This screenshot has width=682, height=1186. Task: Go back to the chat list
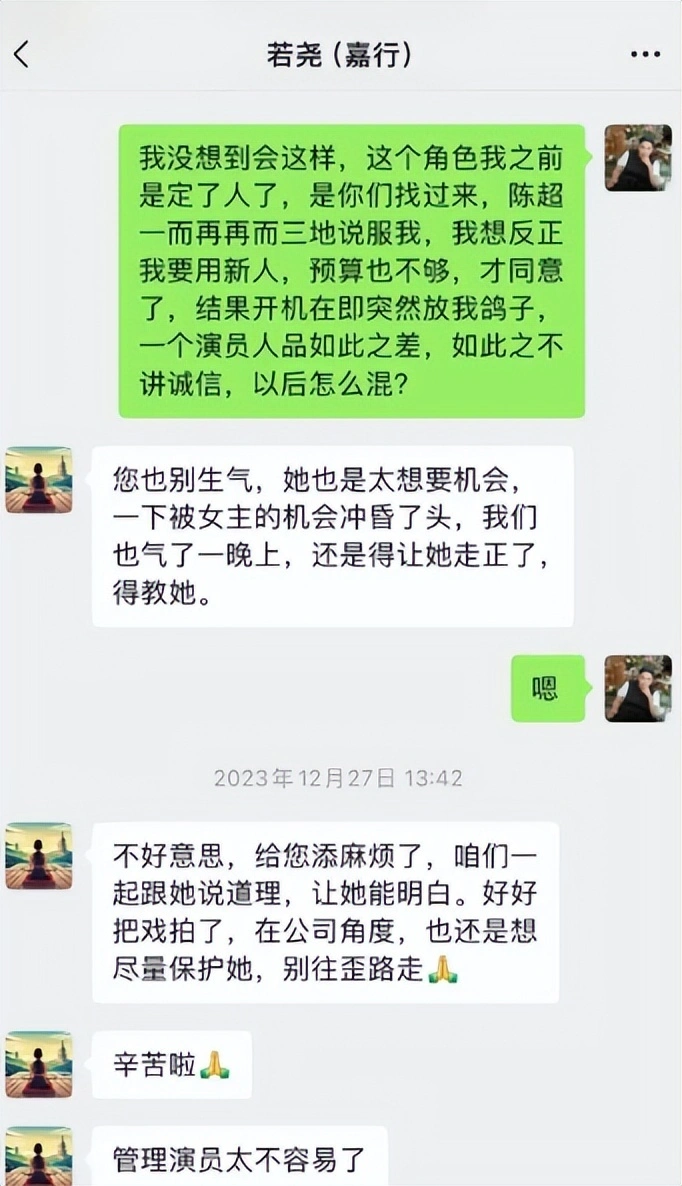[22, 54]
